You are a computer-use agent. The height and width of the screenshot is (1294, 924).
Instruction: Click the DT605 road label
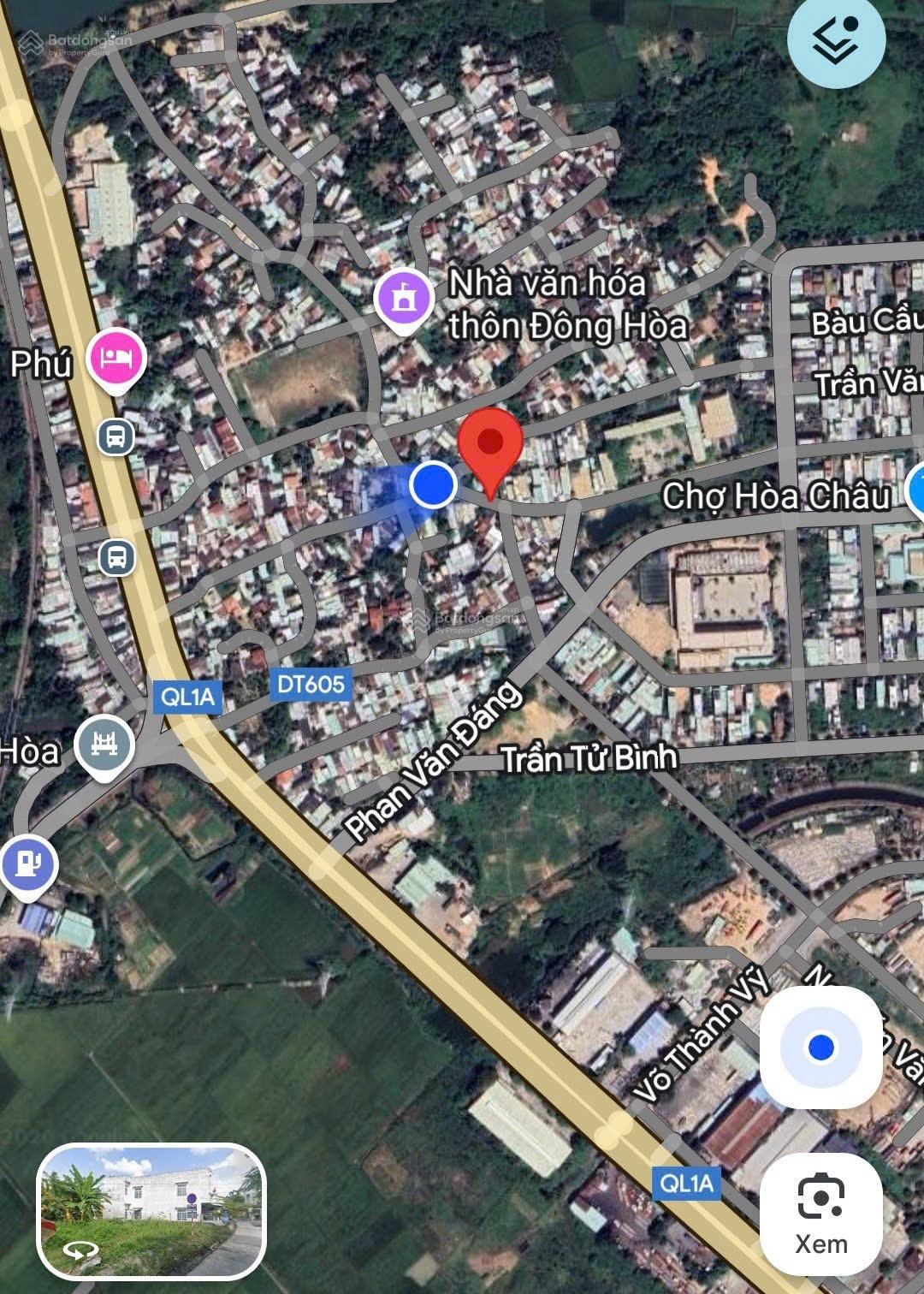pos(311,683)
